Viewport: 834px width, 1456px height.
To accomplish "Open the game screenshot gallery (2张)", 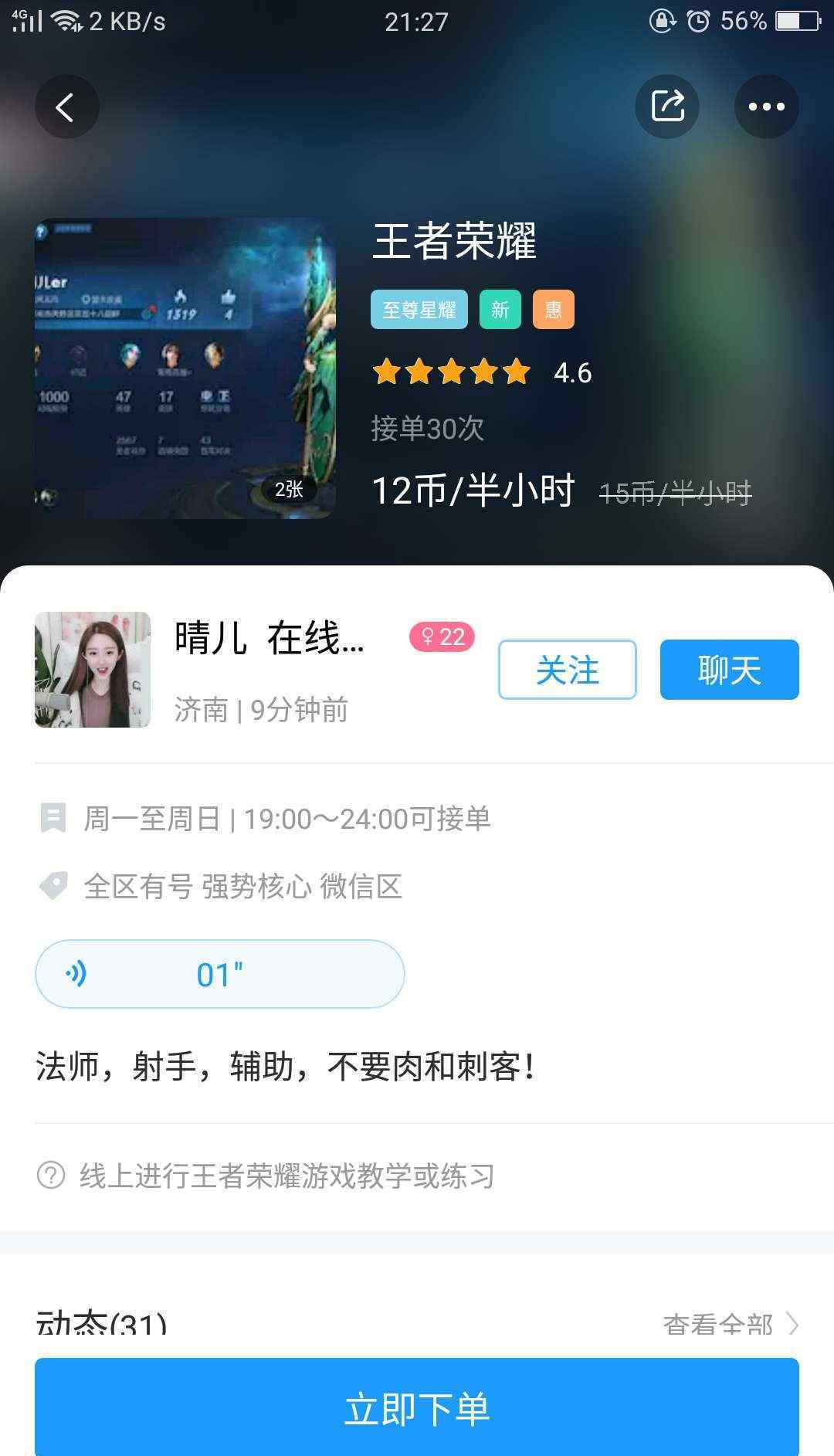I will click(x=185, y=368).
